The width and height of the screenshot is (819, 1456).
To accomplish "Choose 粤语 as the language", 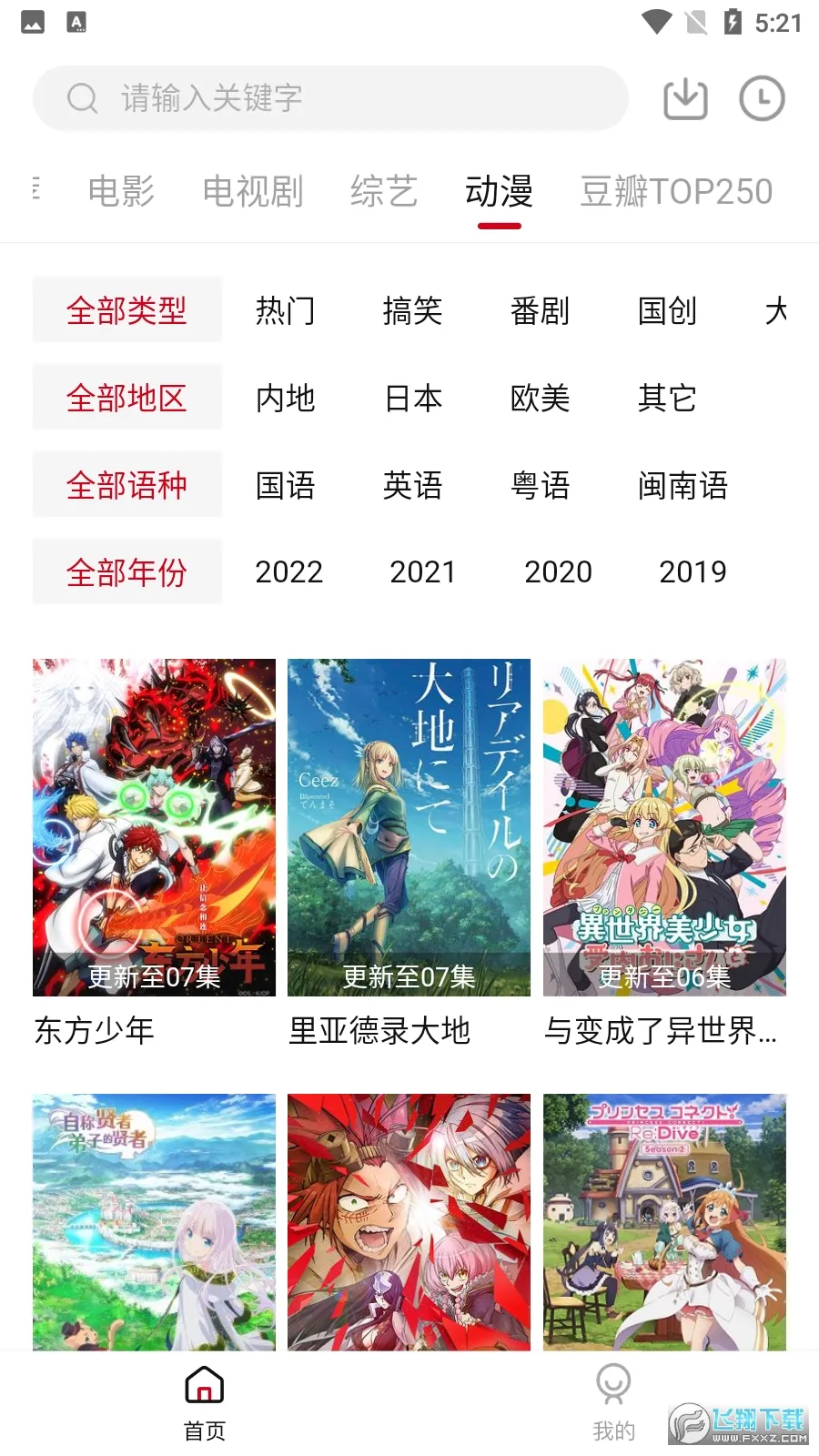I will [x=540, y=486].
